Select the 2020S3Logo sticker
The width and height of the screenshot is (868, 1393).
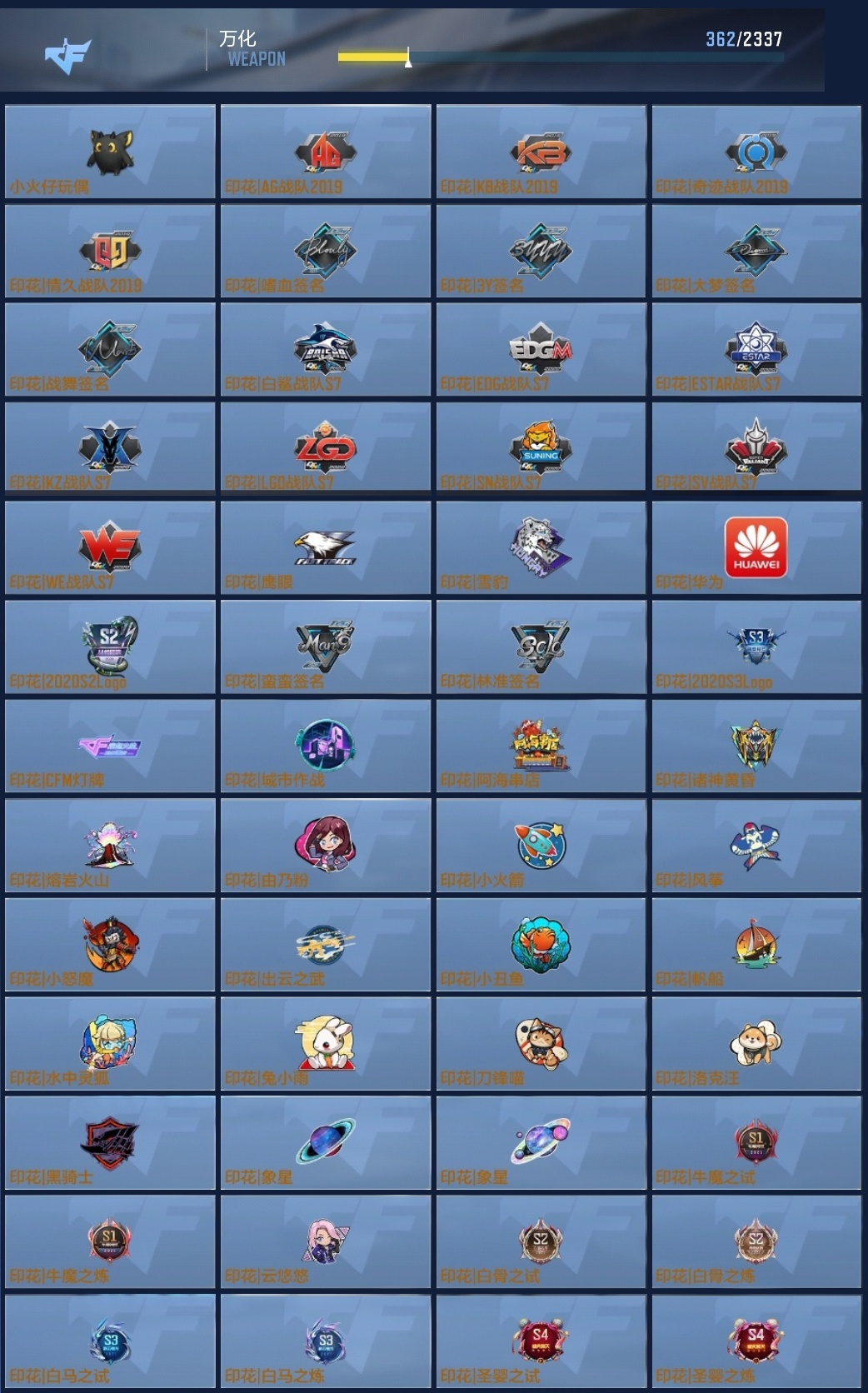[x=756, y=647]
